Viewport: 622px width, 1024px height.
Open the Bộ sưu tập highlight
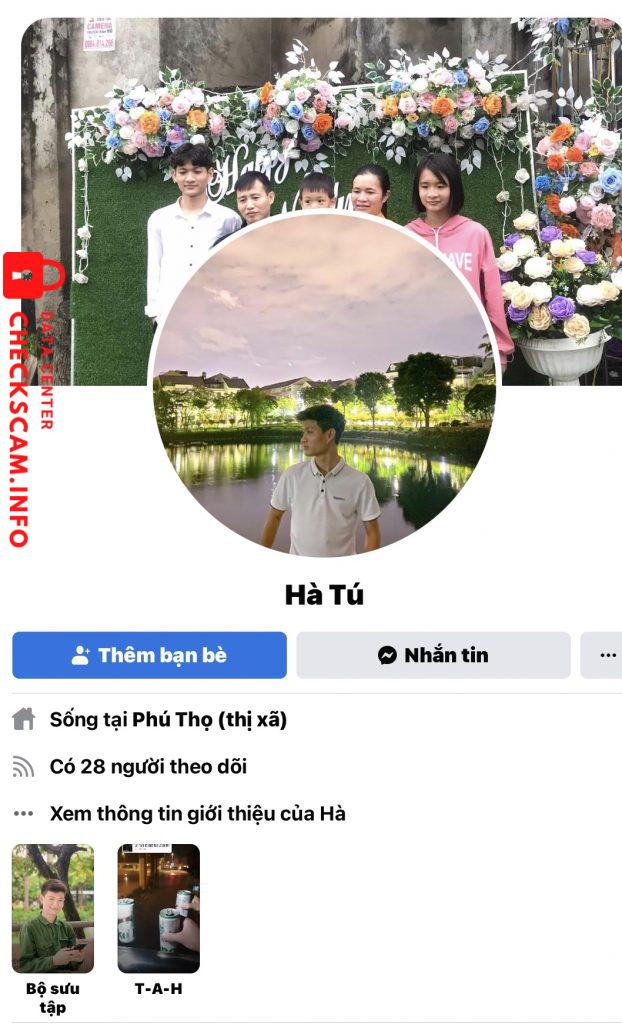53,909
